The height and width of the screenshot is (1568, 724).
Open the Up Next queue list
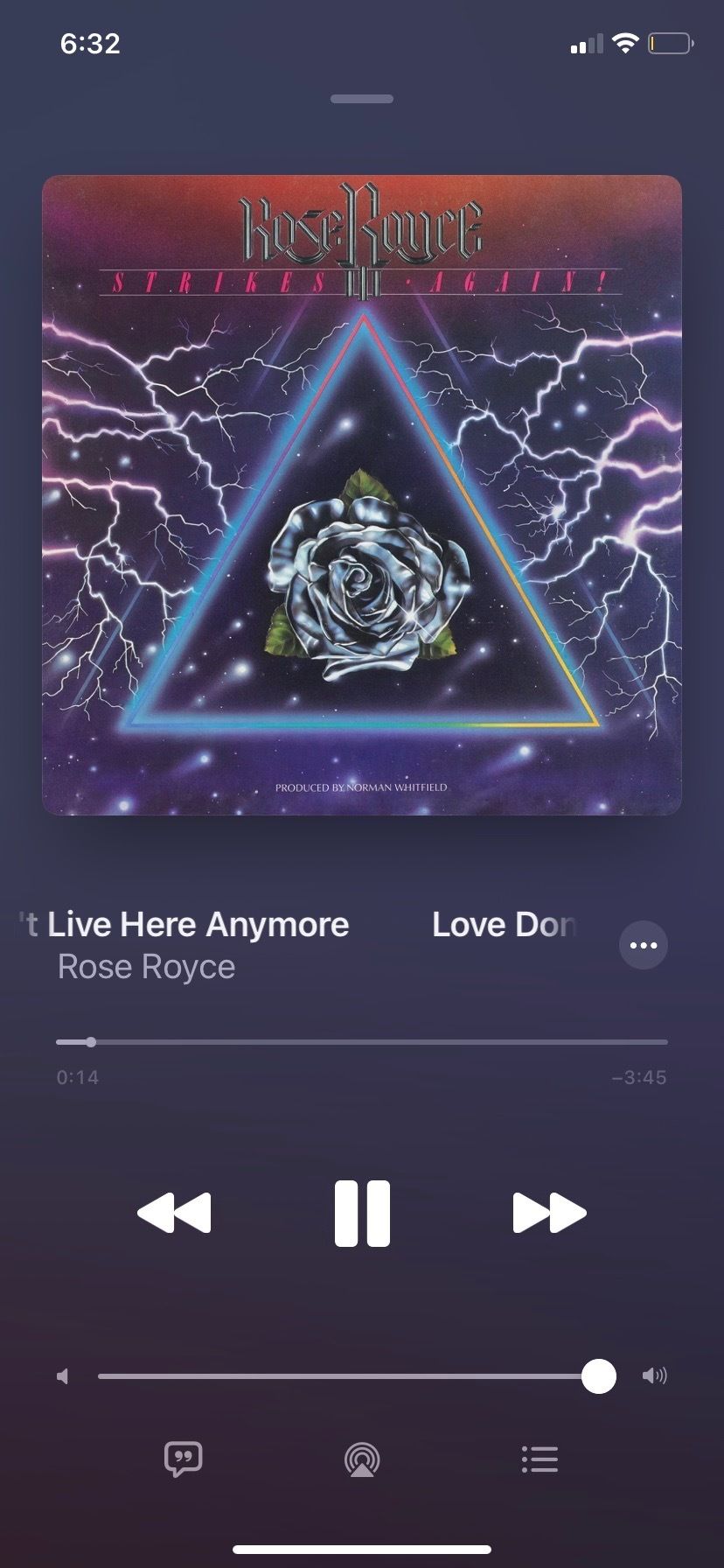tap(540, 1459)
